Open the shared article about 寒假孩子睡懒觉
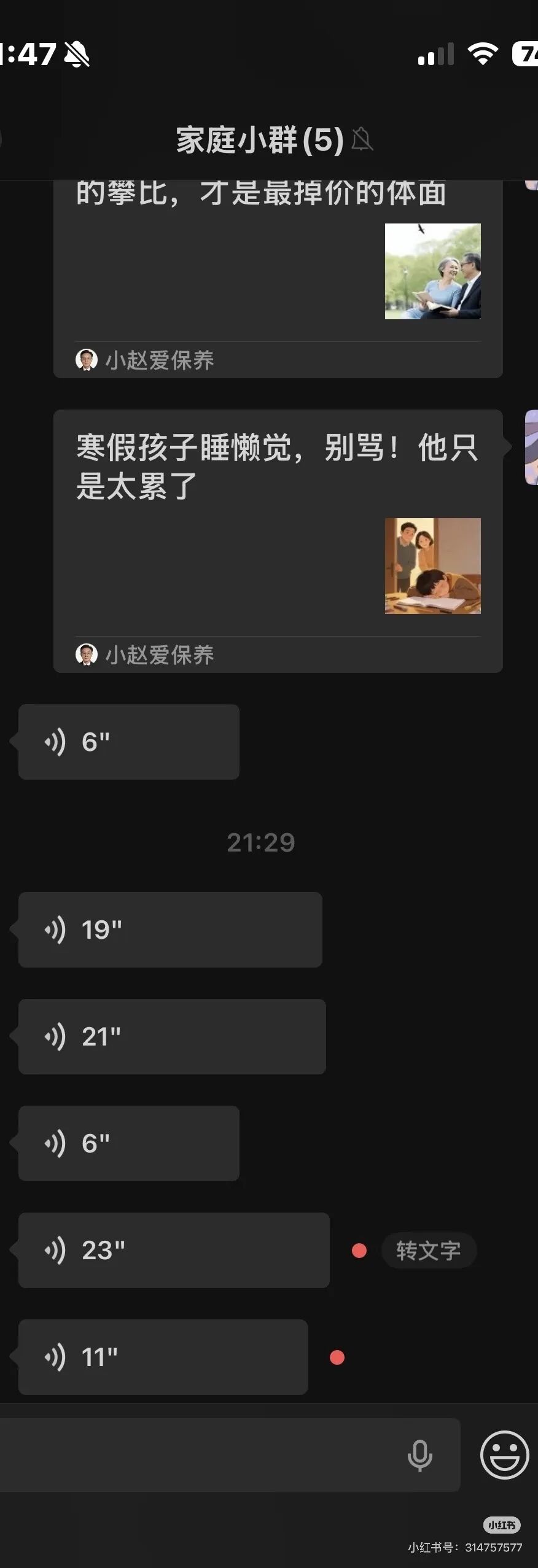 point(278,540)
